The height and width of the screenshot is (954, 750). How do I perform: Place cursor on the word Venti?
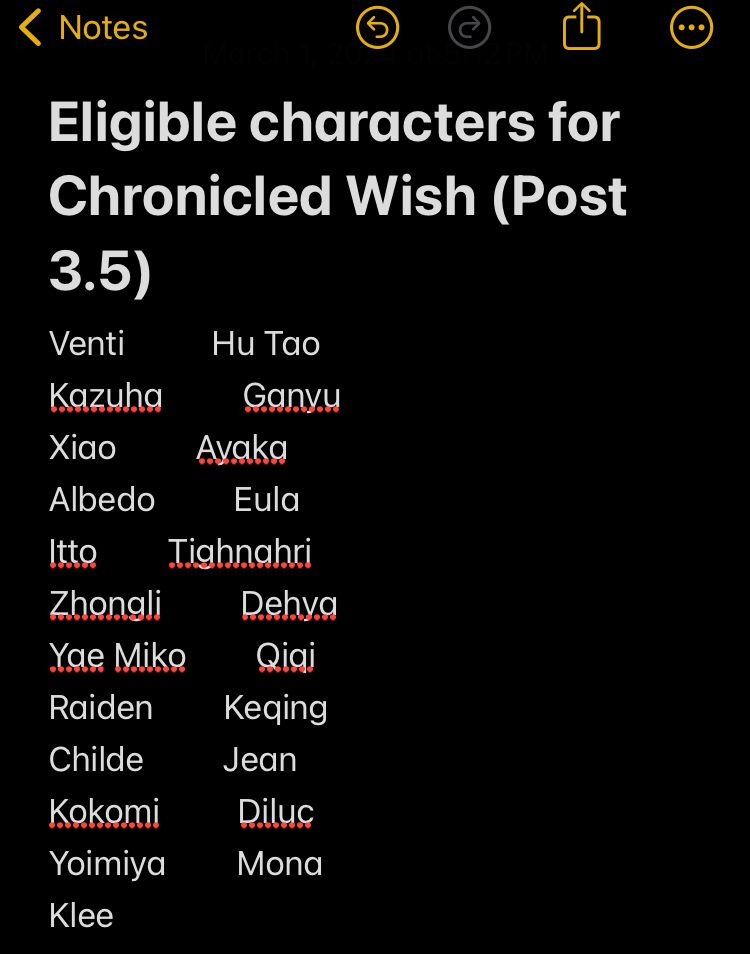[x=86, y=343]
